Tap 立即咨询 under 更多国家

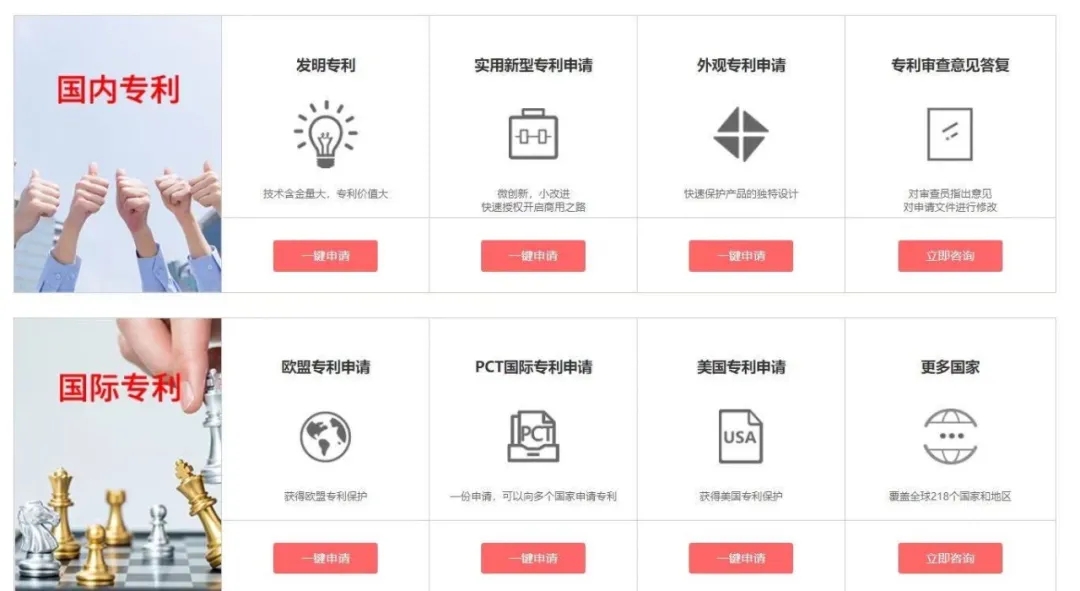pyautogui.click(x=950, y=558)
